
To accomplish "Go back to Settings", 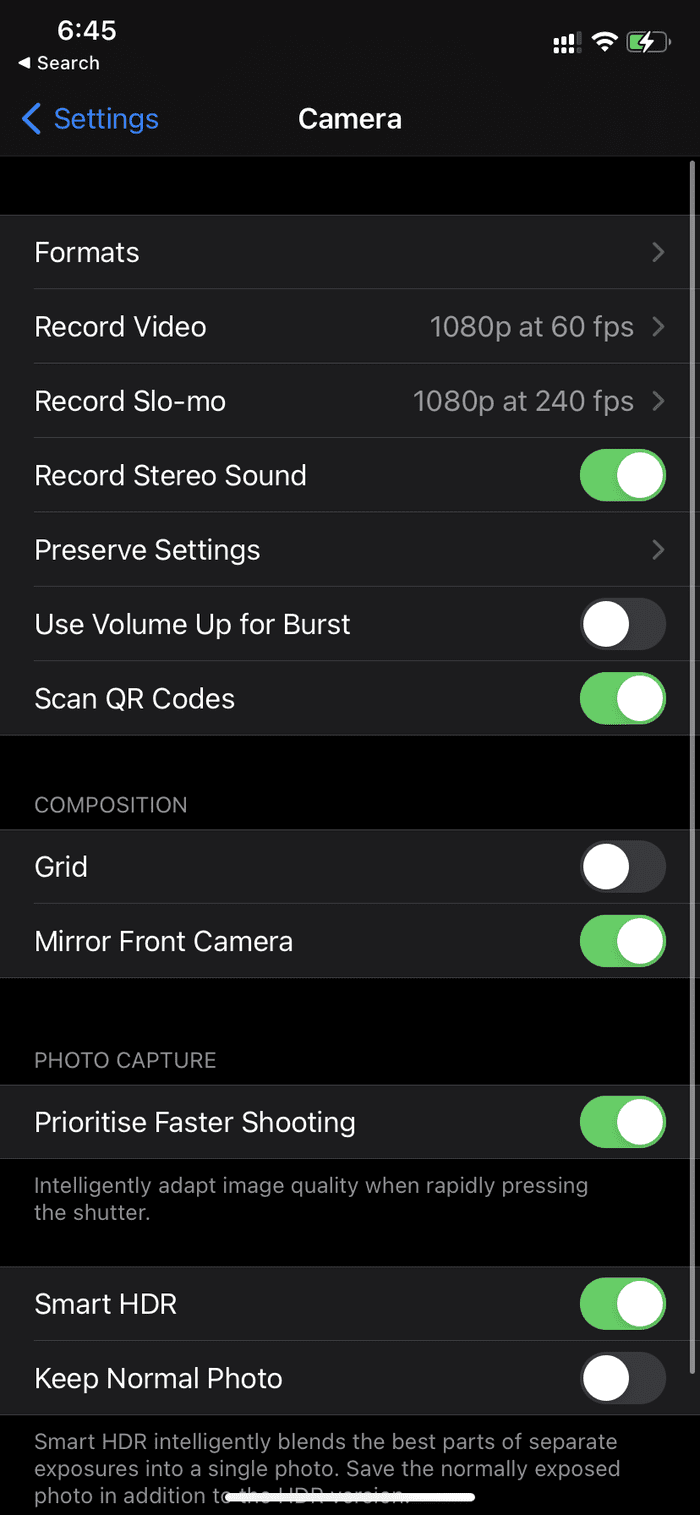I will tap(90, 119).
